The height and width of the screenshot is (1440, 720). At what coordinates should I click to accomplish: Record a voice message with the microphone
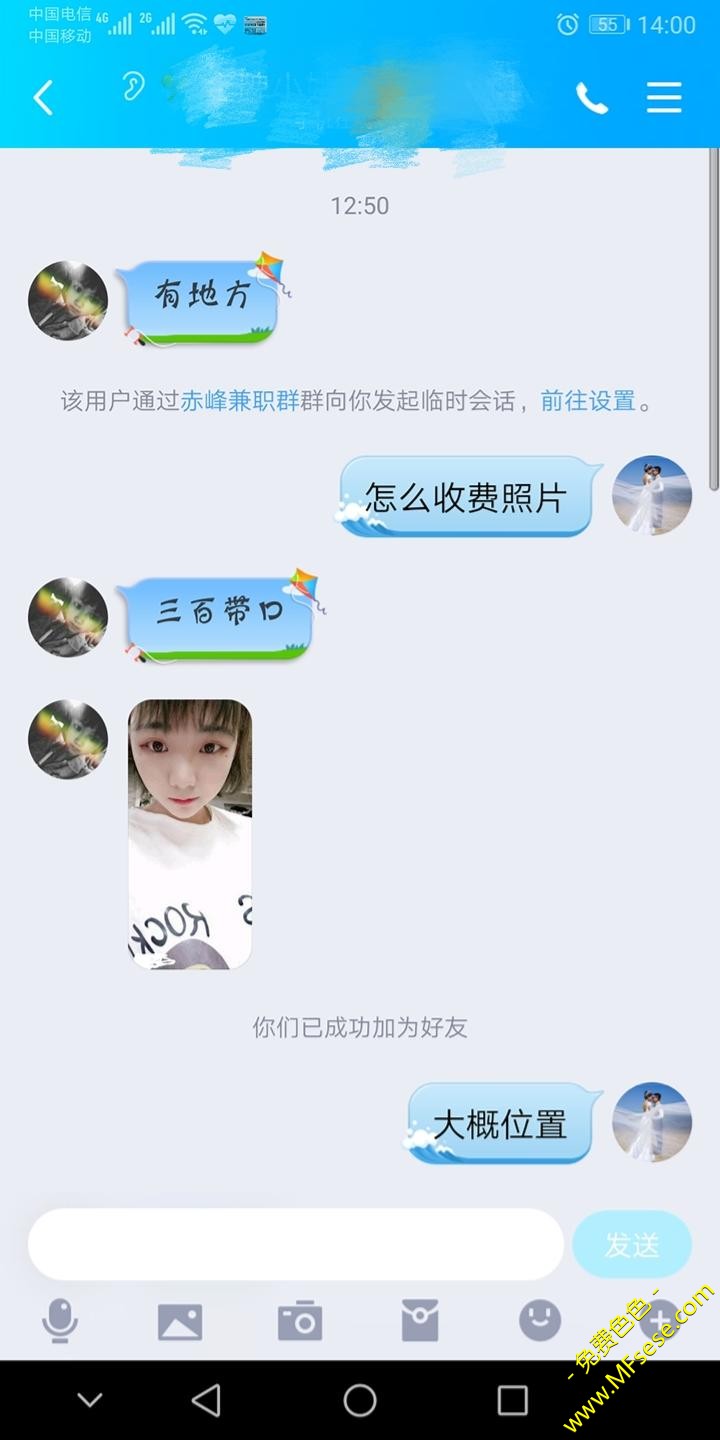(60, 1322)
